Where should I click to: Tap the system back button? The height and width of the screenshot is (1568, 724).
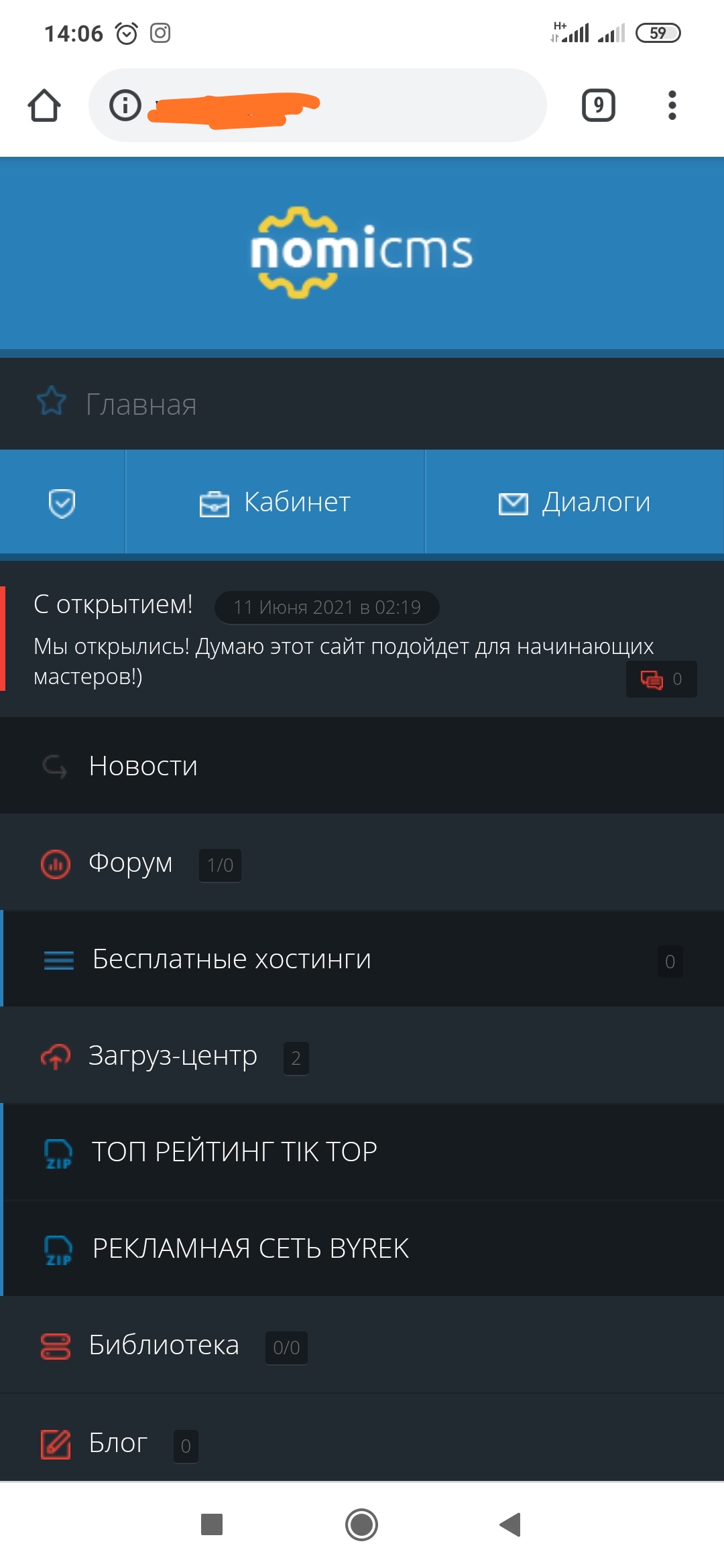tap(510, 1524)
